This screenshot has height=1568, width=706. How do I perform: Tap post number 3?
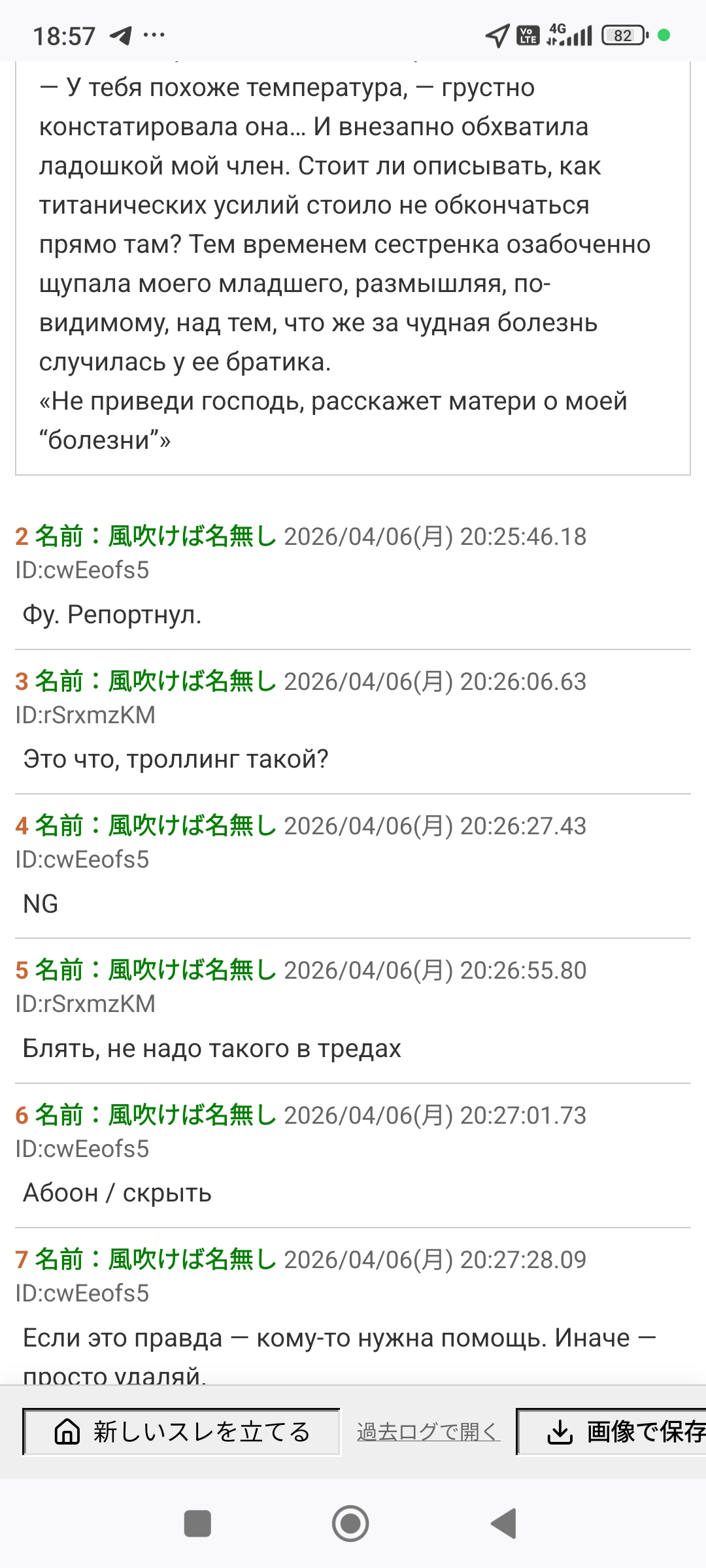pos(22,681)
